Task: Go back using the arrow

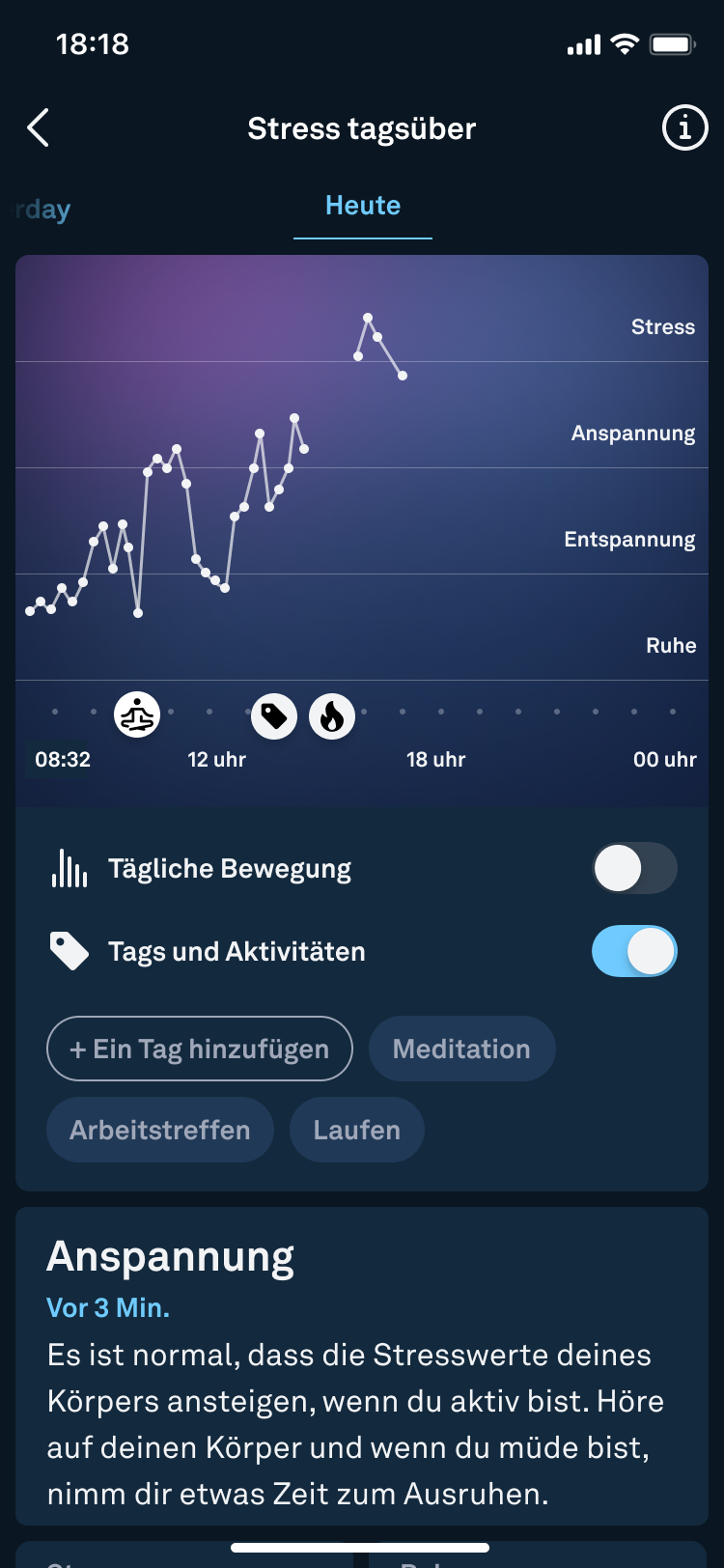Action: point(38,127)
